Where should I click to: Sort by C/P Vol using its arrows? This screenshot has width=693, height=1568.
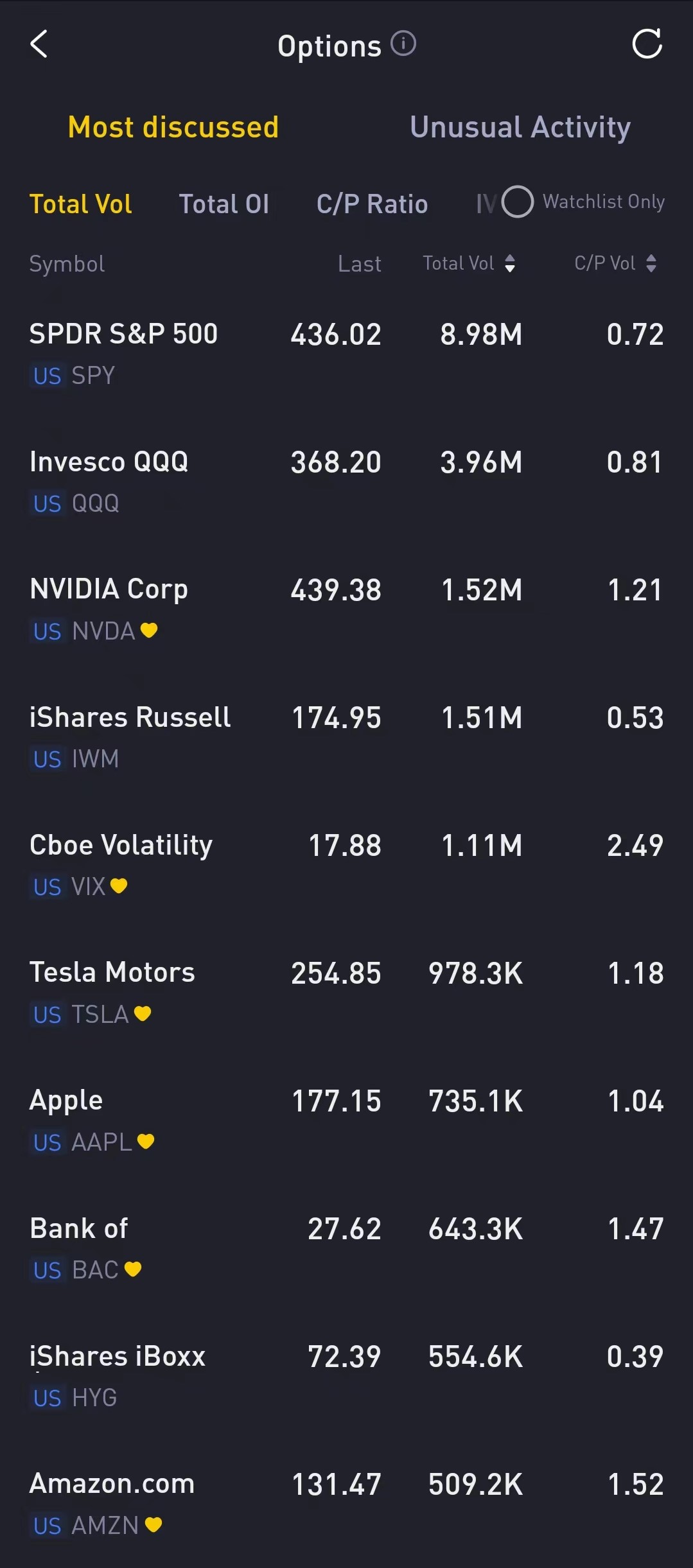pos(653,263)
